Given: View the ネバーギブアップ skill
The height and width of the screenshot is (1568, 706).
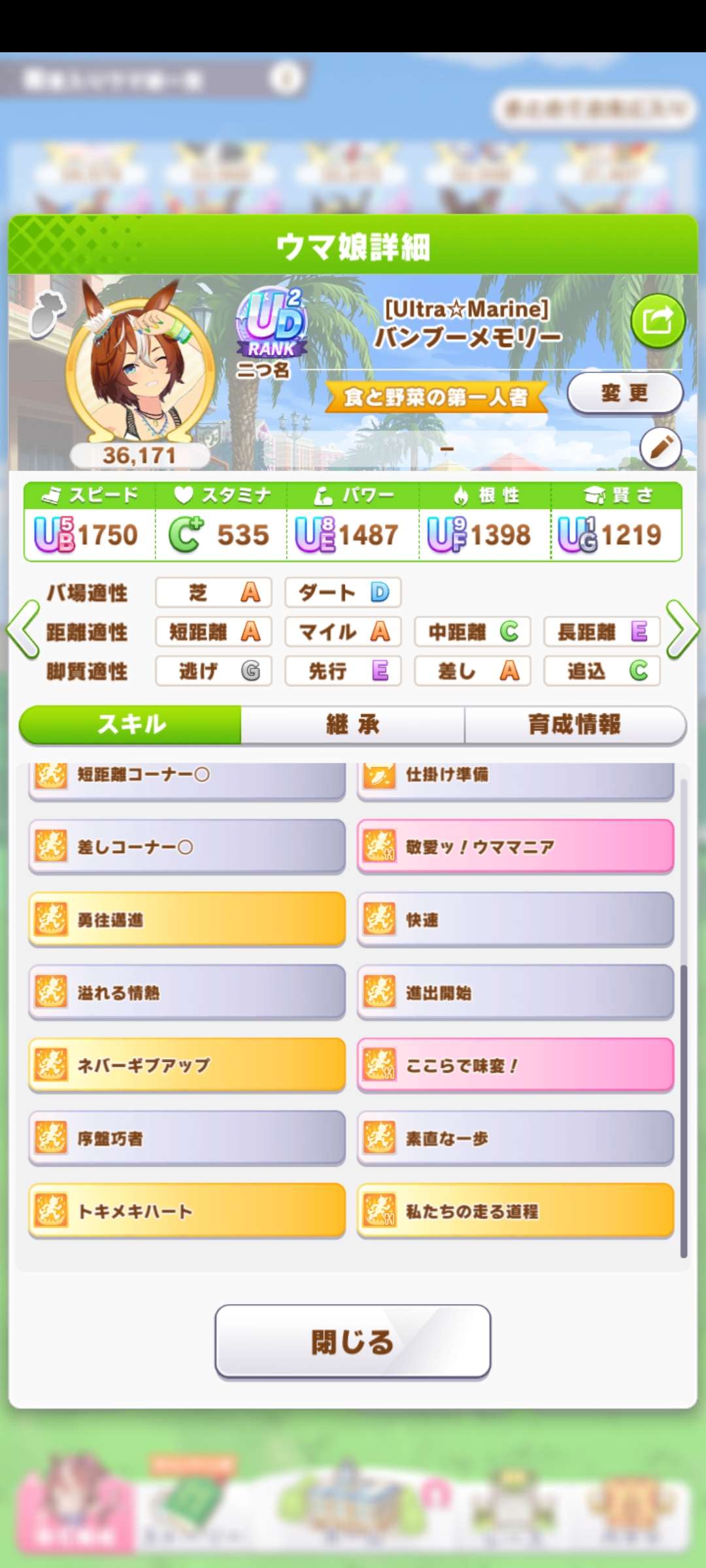Looking at the screenshot, I should point(186,1065).
